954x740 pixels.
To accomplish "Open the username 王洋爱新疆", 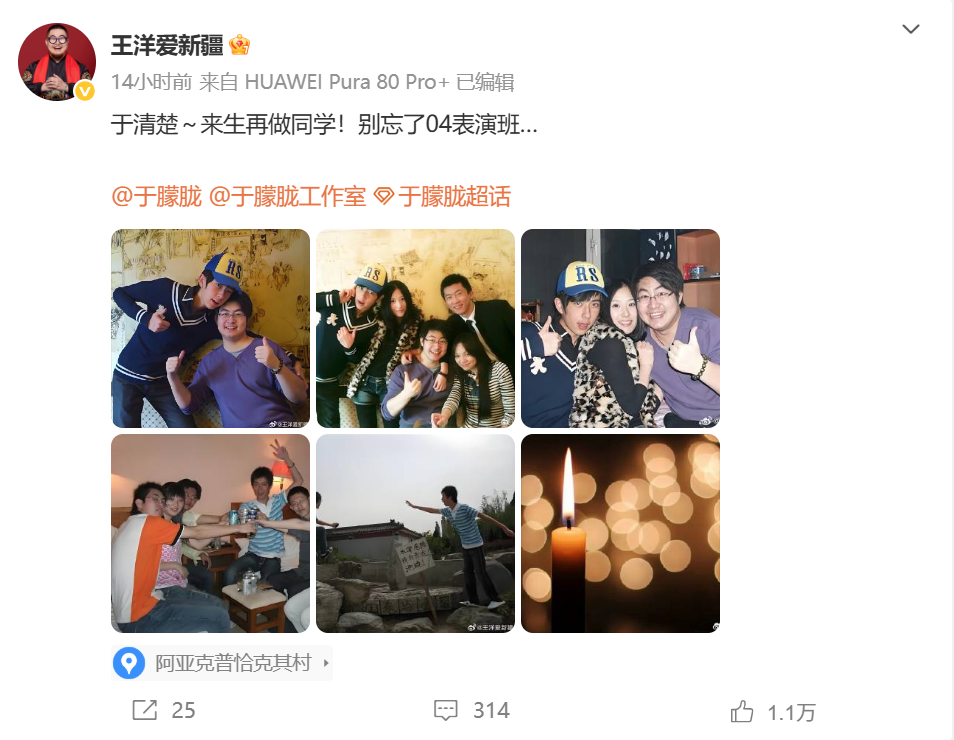I will pos(167,47).
